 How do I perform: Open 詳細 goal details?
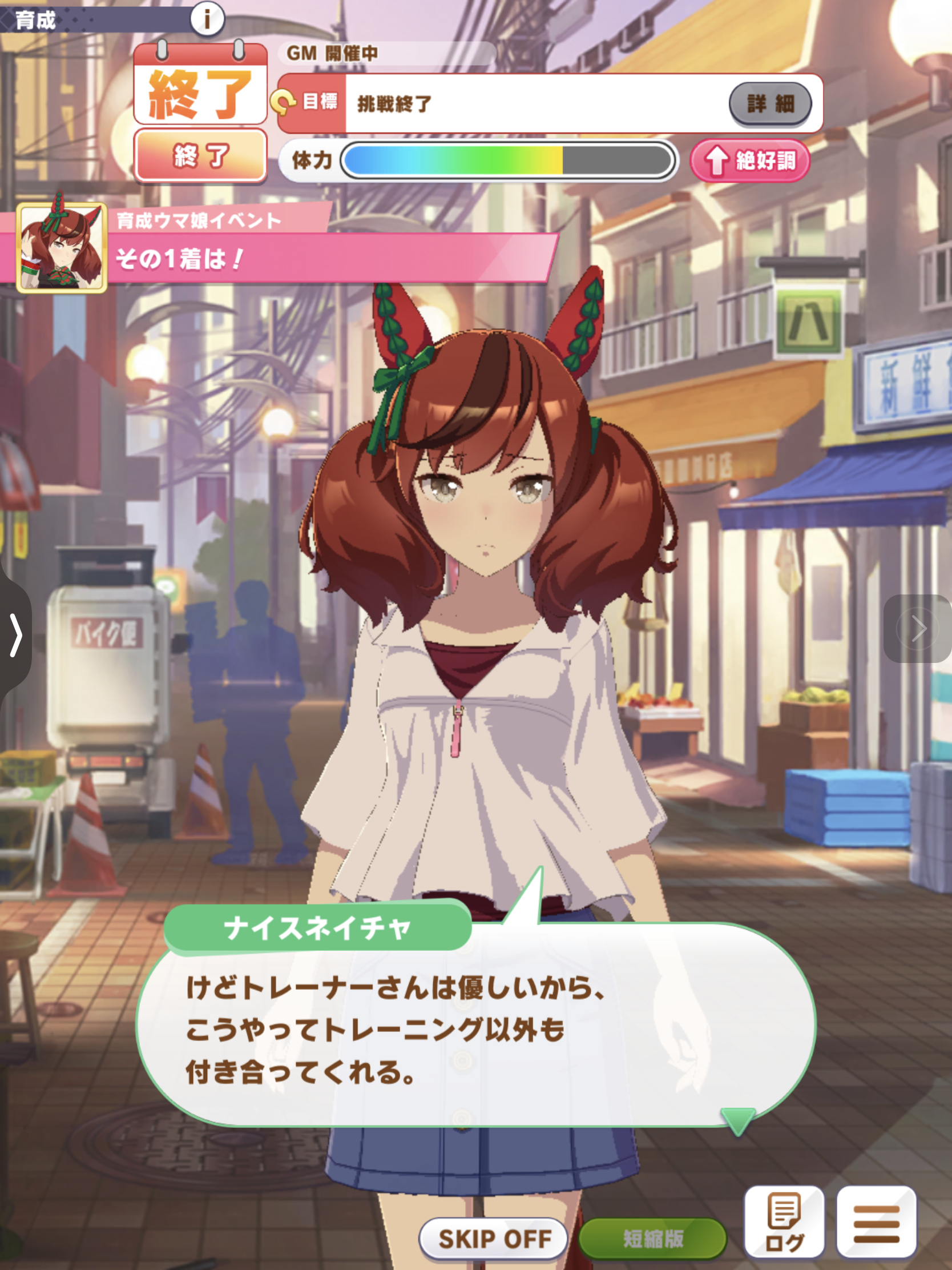coord(770,104)
